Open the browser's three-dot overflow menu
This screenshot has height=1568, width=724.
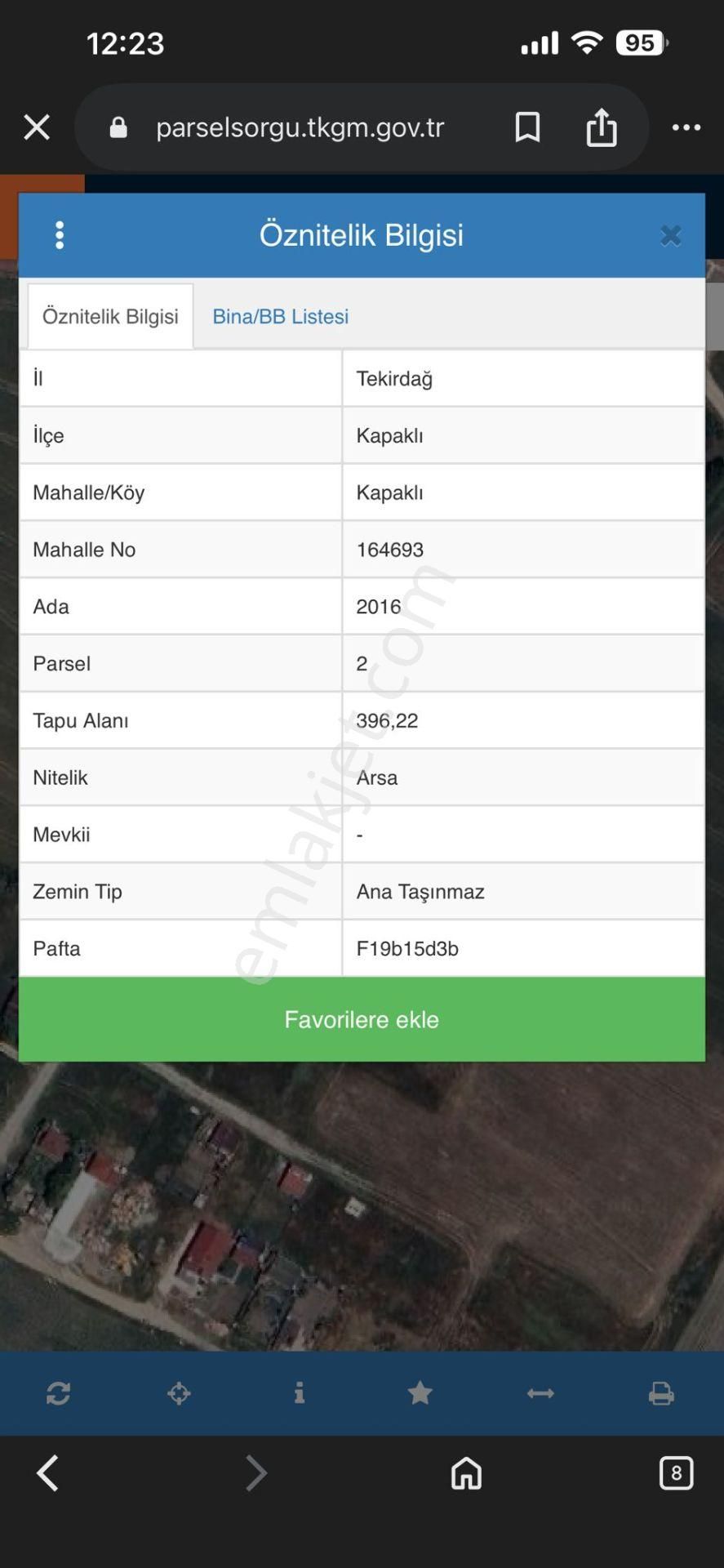point(686,127)
